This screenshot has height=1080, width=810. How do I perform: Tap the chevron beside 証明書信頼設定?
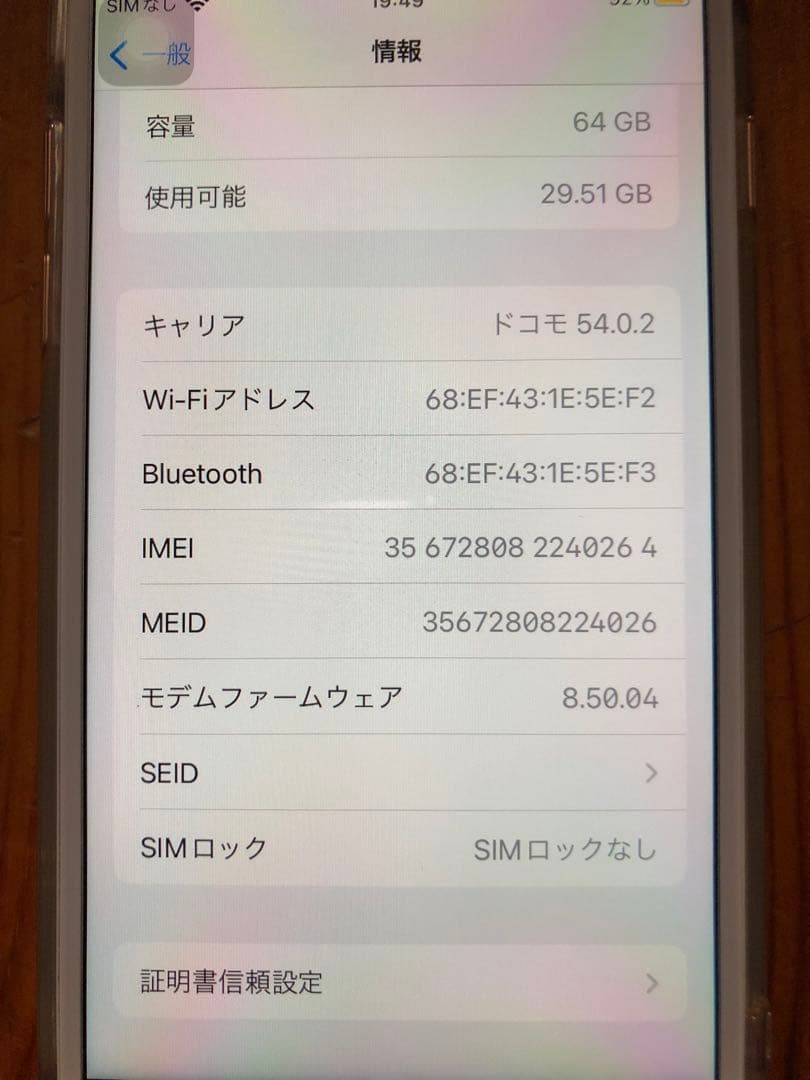tap(651, 983)
